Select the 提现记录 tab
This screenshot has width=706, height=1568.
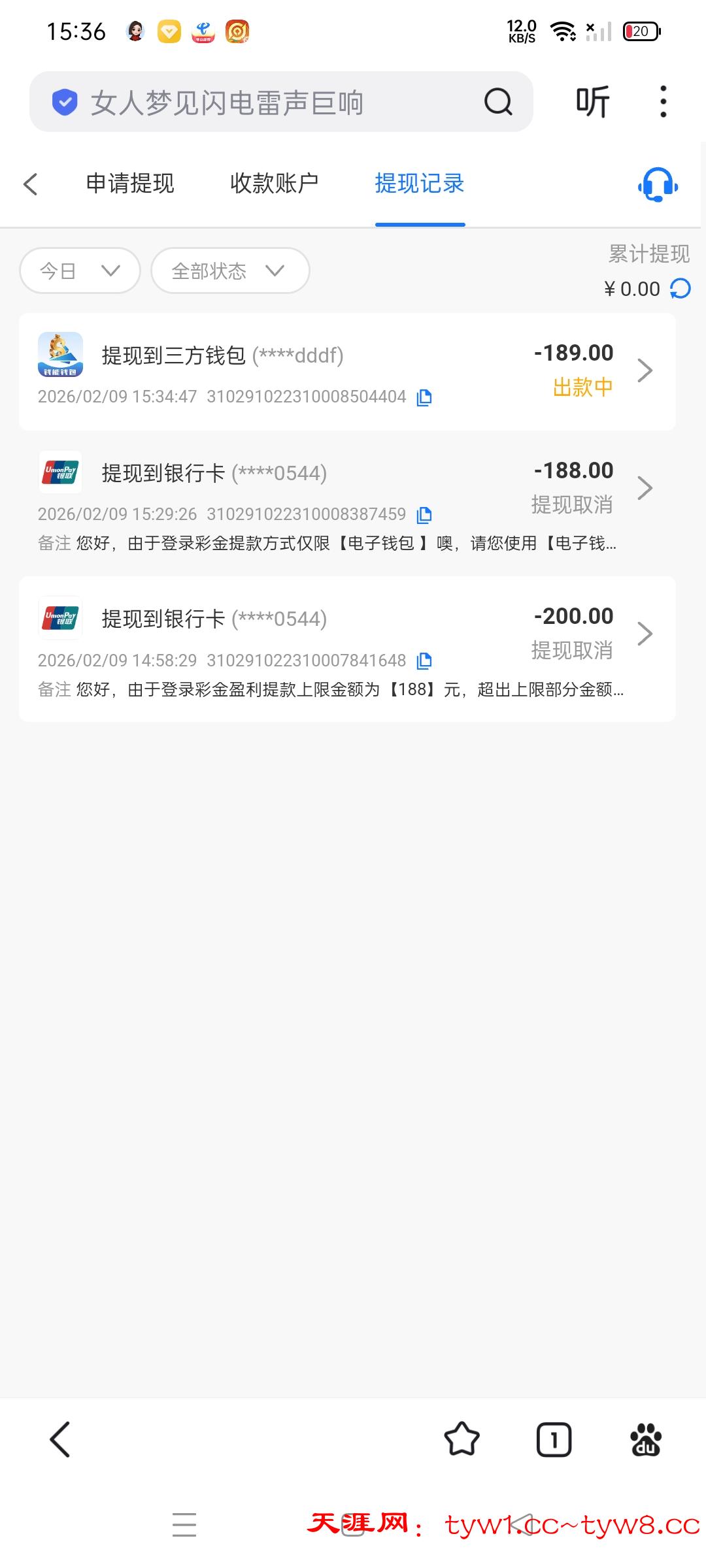pyautogui.click(x=419, y=184)
